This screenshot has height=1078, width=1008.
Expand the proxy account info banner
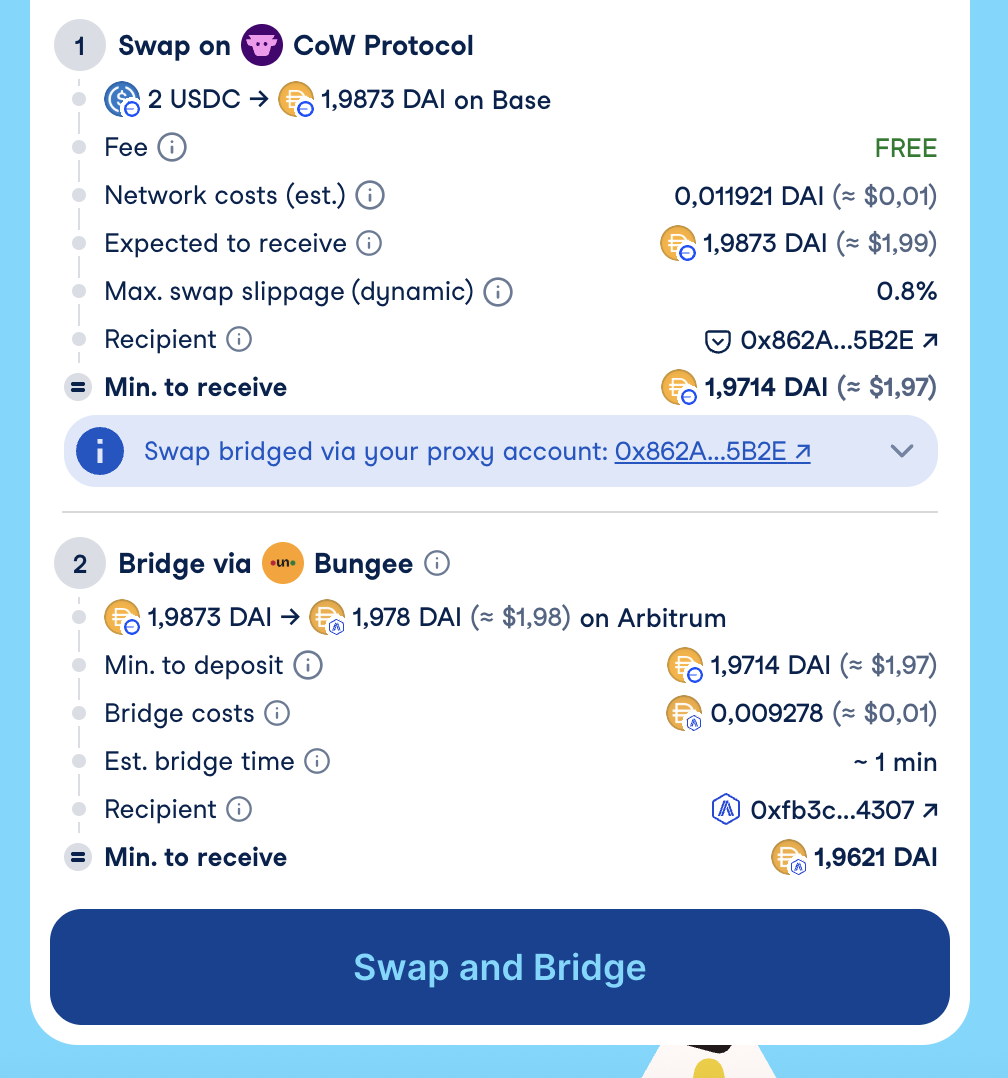[x=902, y=451]
